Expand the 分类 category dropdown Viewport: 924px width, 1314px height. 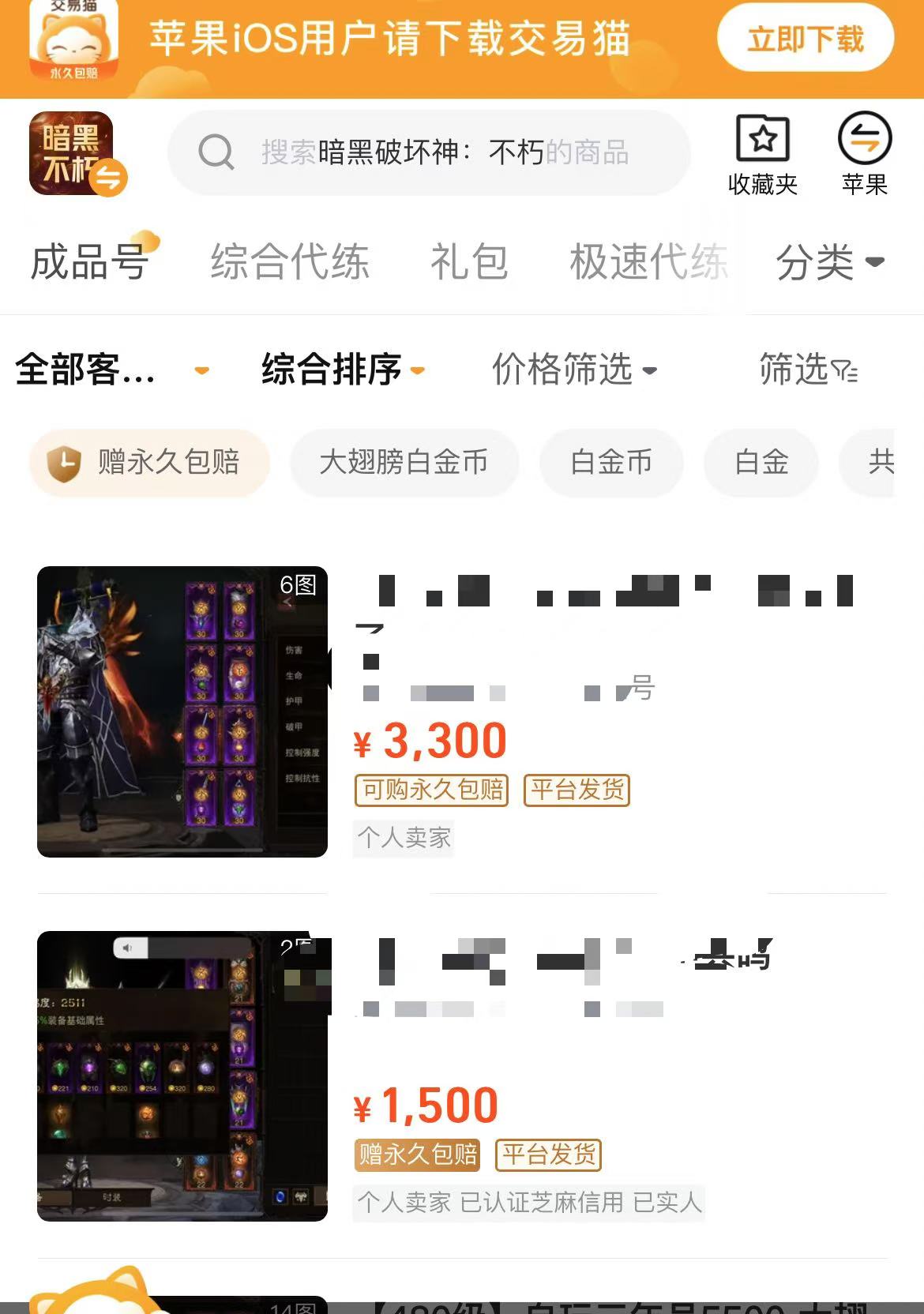(x=829, y=261)
